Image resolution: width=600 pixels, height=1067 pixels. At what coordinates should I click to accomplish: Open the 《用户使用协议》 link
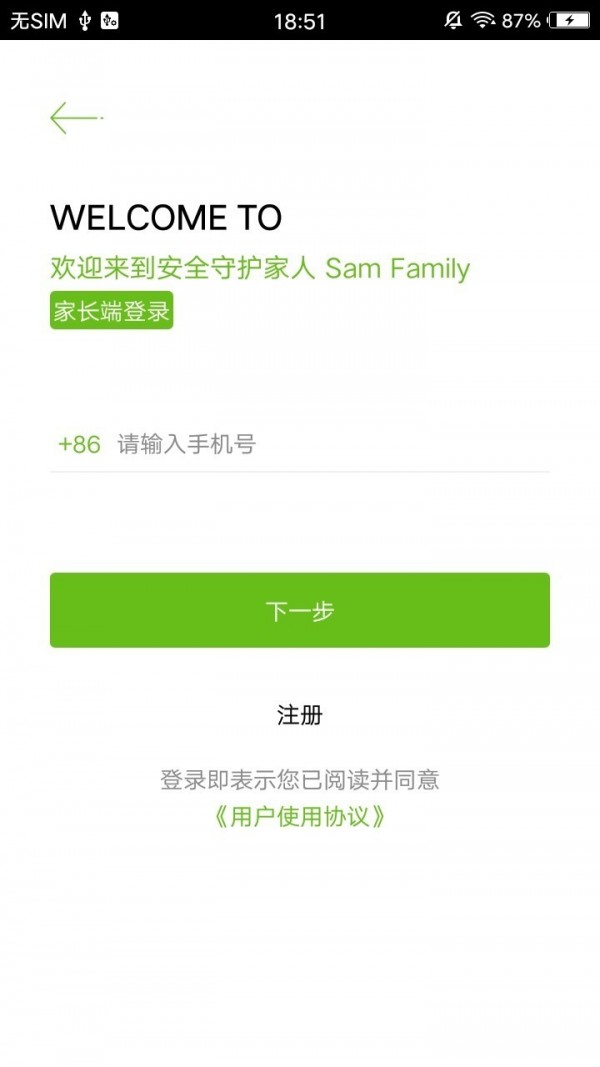click(x=300, y=817)
